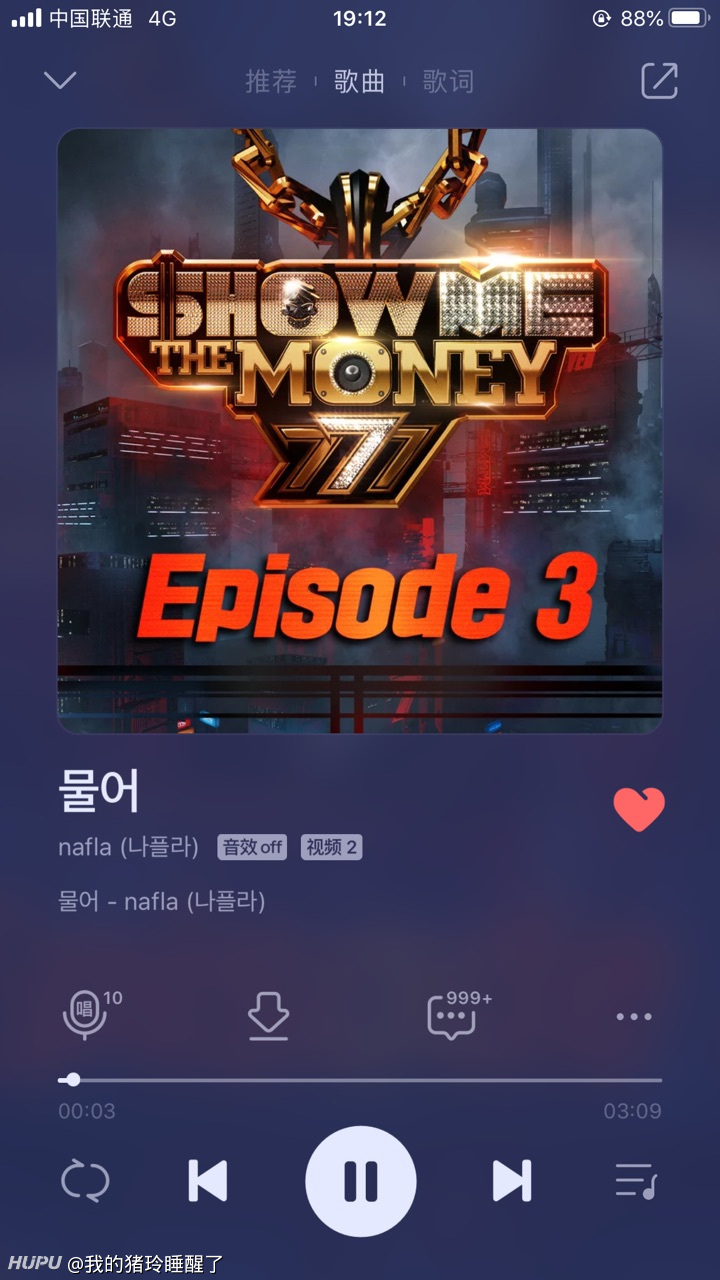
Task: Skip to the next track
Action: click(512, 1182)
